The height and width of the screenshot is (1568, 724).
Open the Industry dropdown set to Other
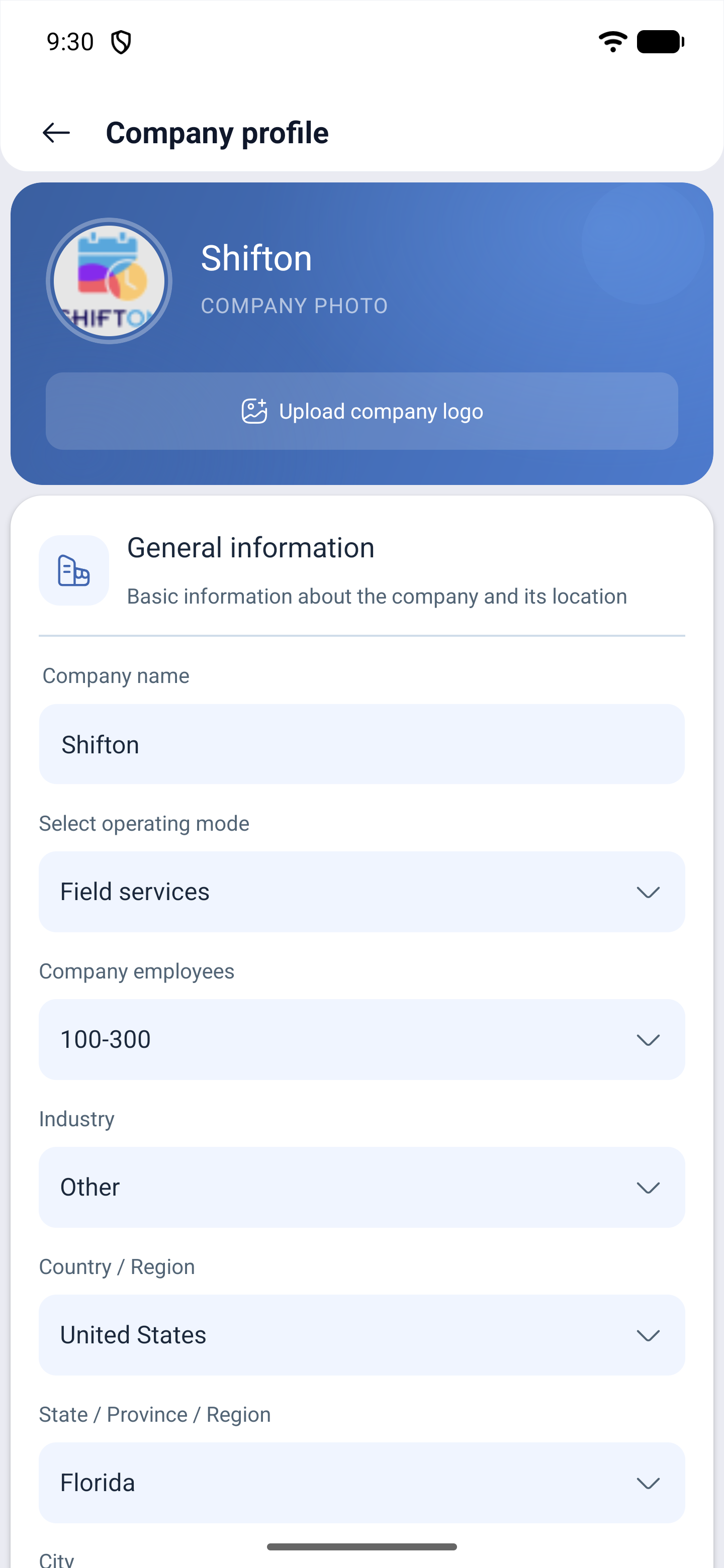[x=361, y=1187]
